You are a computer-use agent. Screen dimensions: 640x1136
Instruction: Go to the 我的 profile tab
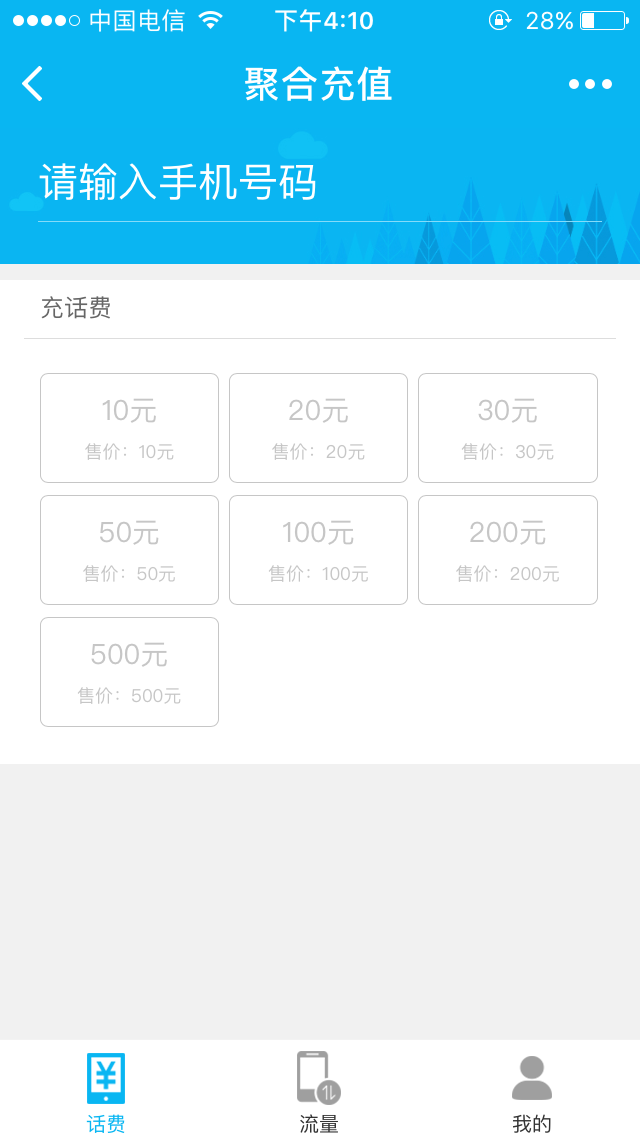532,1092
